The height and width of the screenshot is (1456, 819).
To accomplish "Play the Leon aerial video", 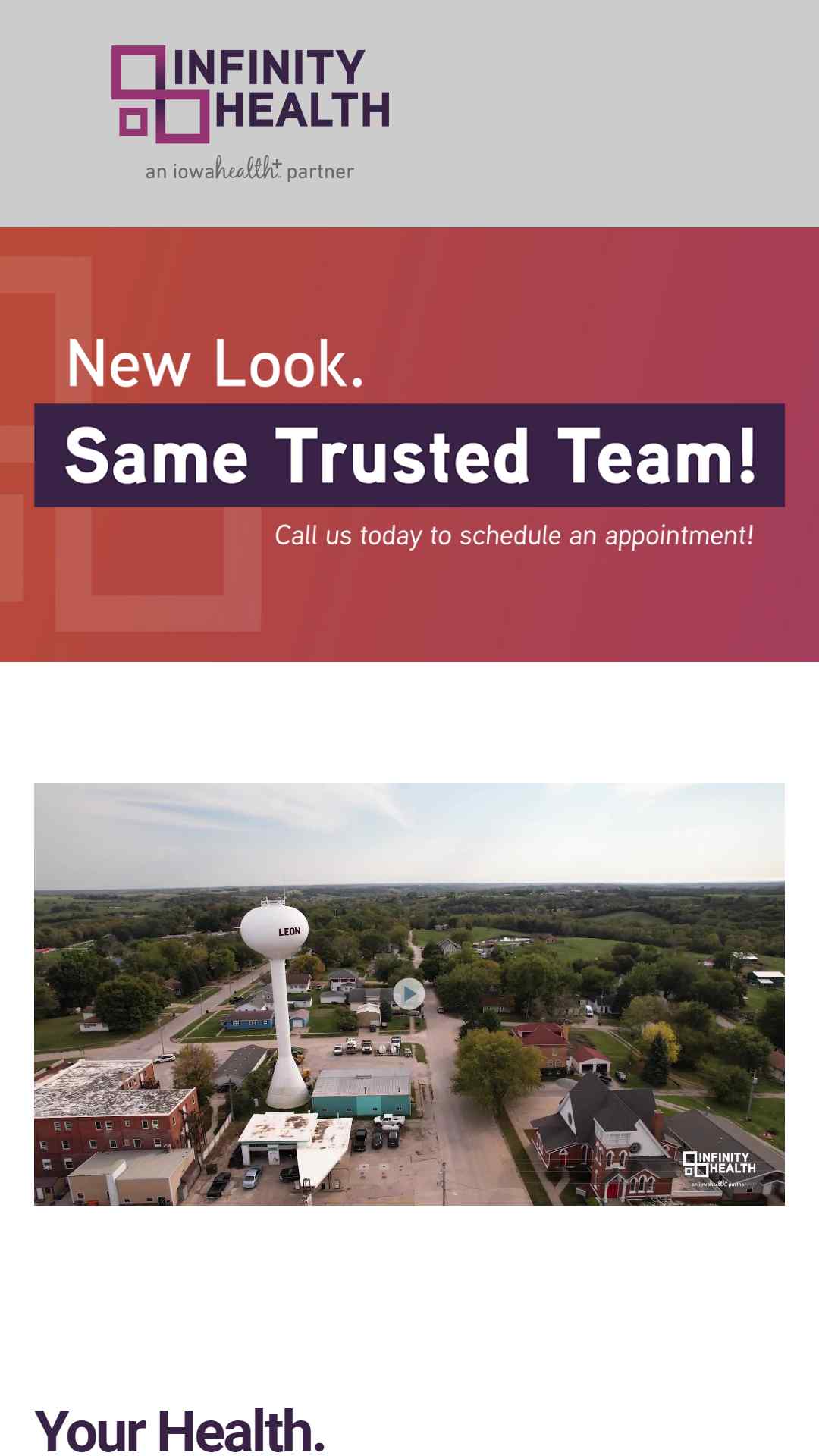I will pyautogui.click(x=409, y=993).
